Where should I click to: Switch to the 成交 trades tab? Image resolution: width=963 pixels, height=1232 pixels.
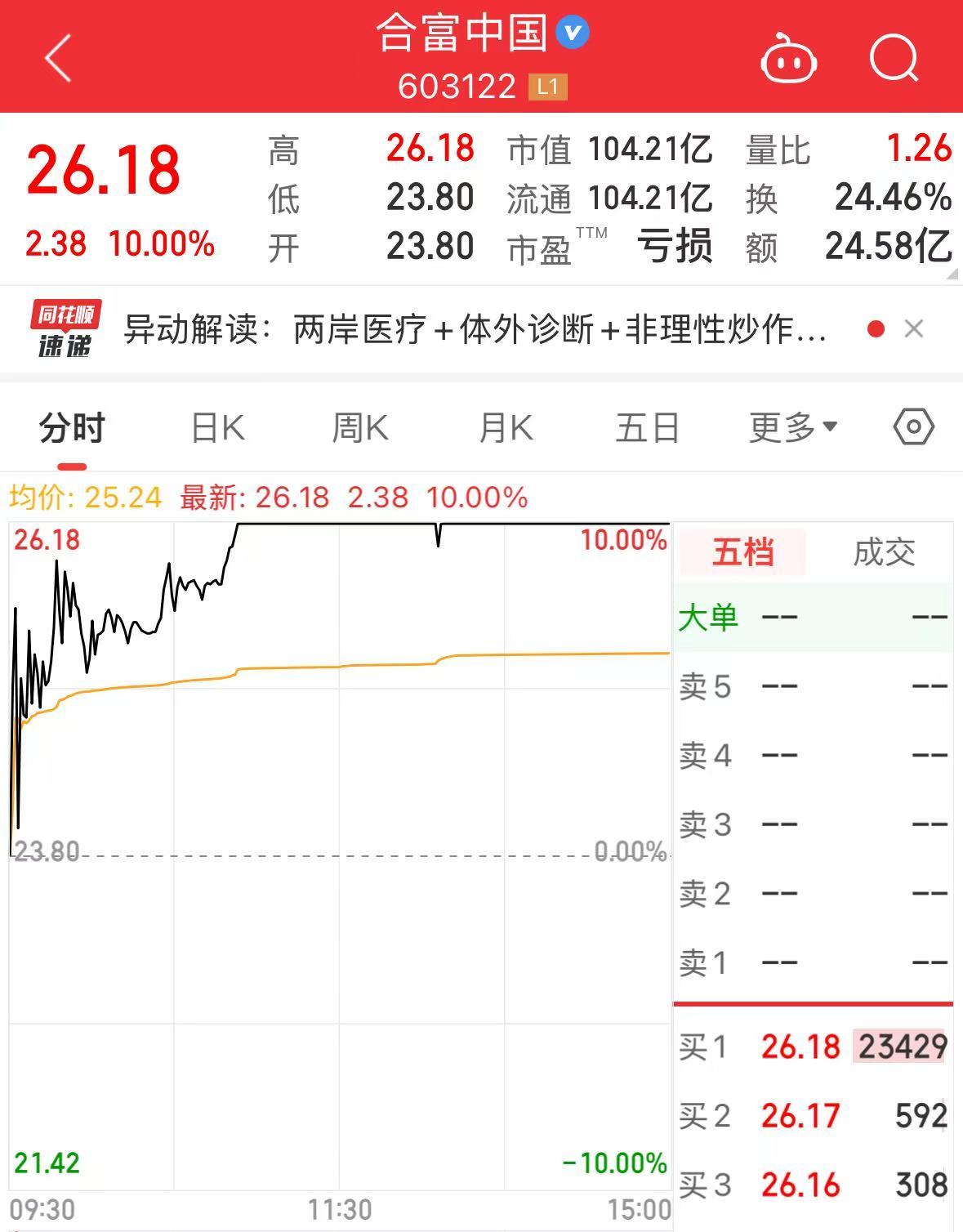tap(884, 552)
